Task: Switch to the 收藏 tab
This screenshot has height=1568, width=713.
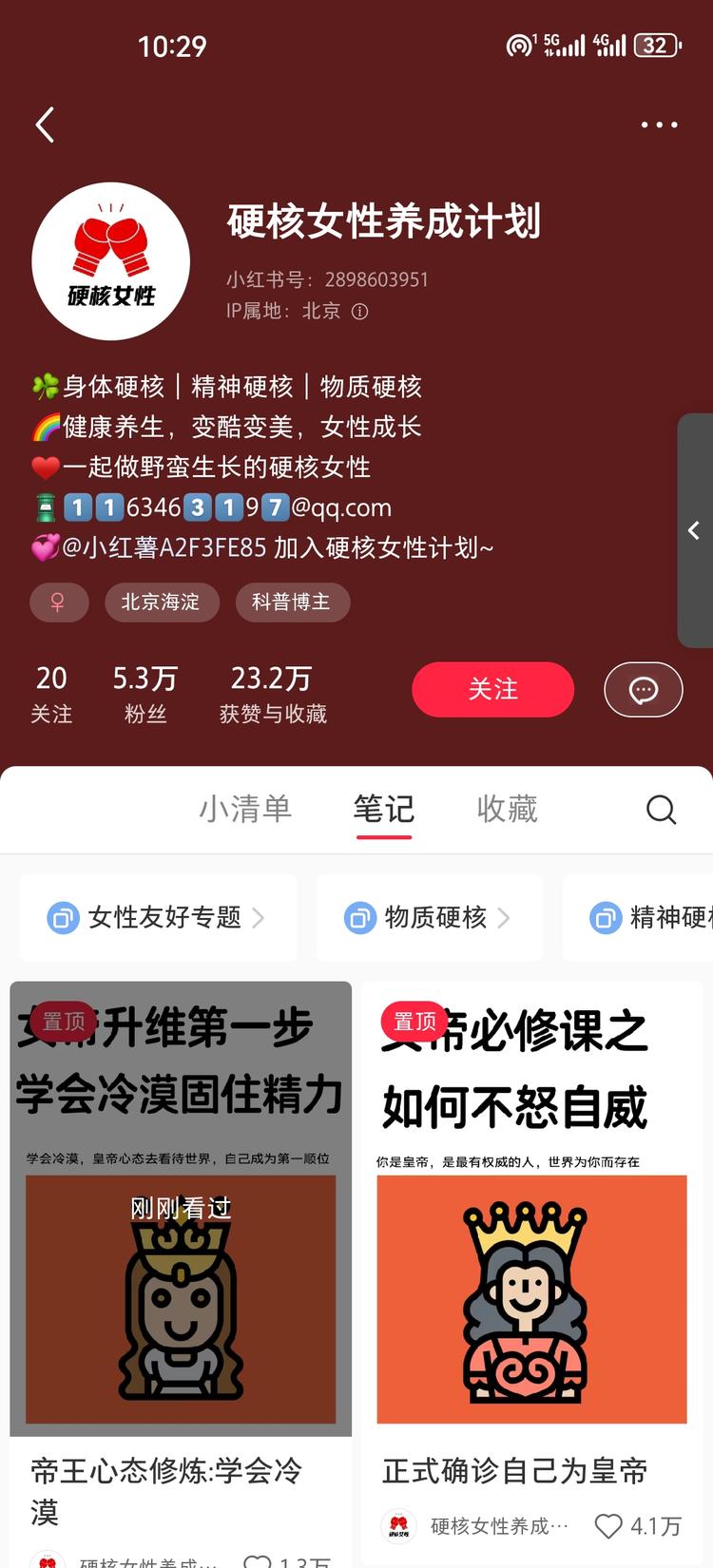Action: pos(508,810)
